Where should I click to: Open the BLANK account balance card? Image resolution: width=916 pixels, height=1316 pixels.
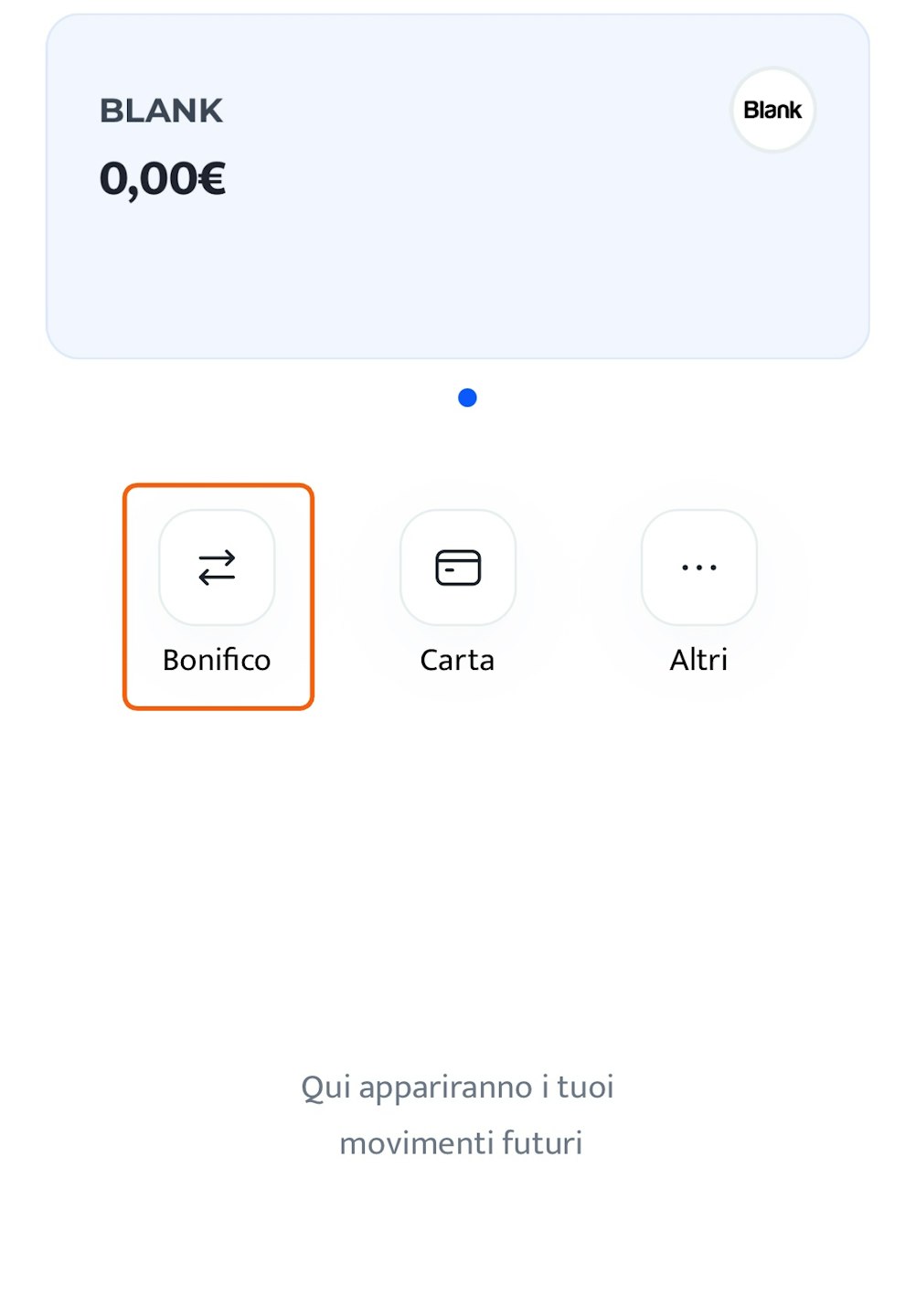457,186
